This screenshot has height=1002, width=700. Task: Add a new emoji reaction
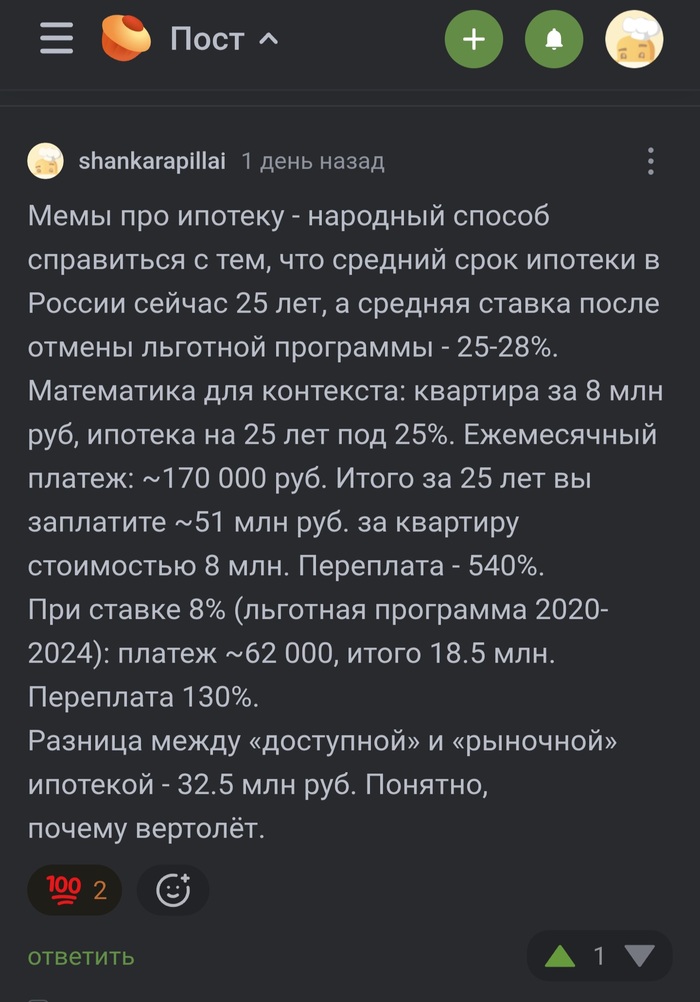[x=173, y=889]
